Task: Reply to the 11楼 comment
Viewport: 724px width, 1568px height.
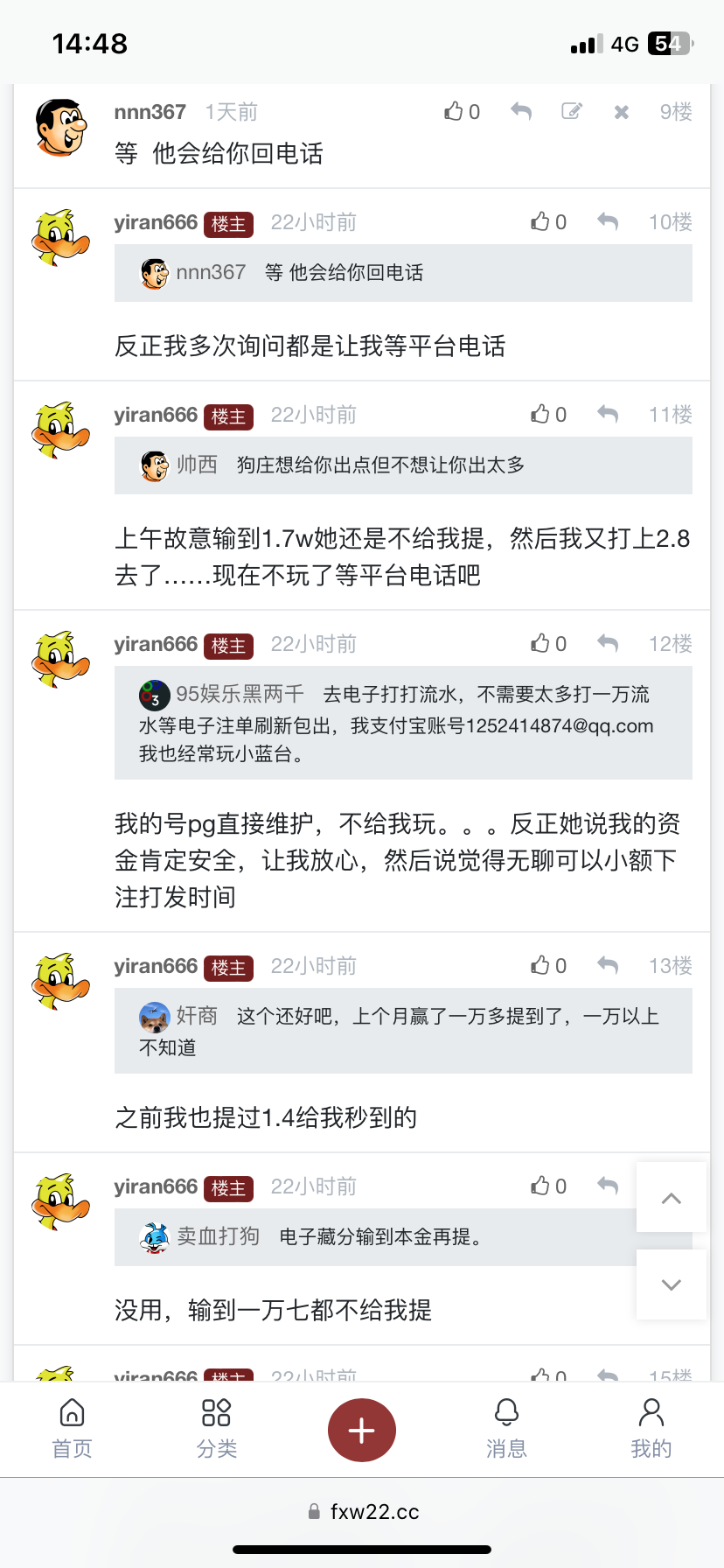Action: coord(608,415)
